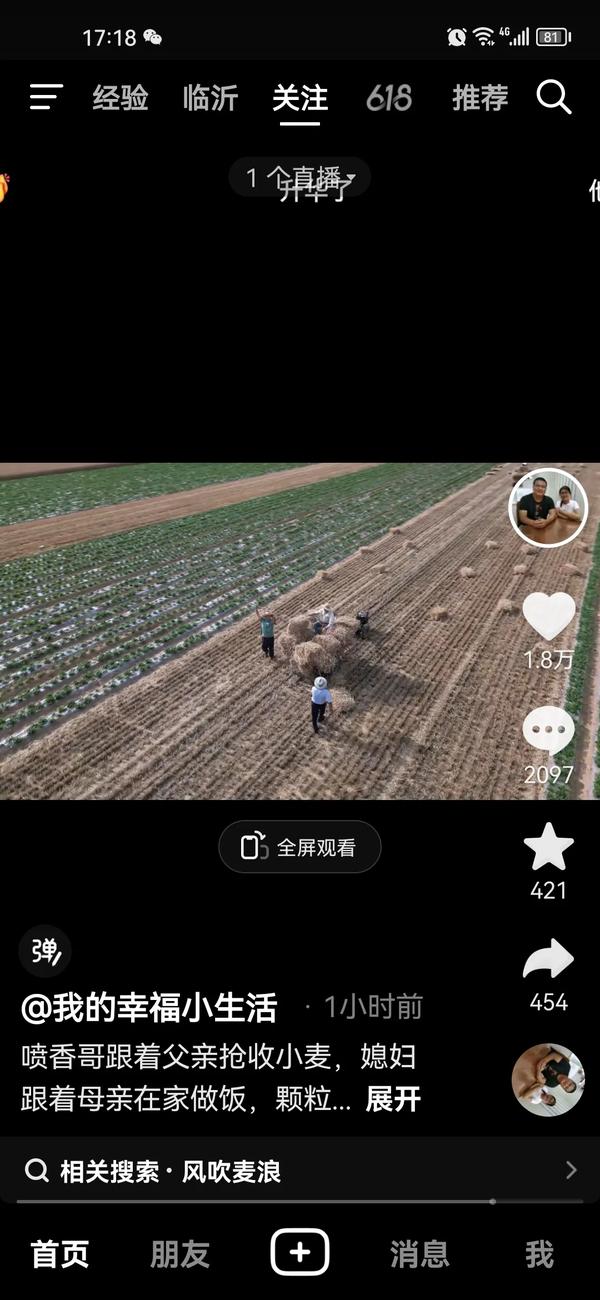Share this video via arrow icon

tap(549, 960)
